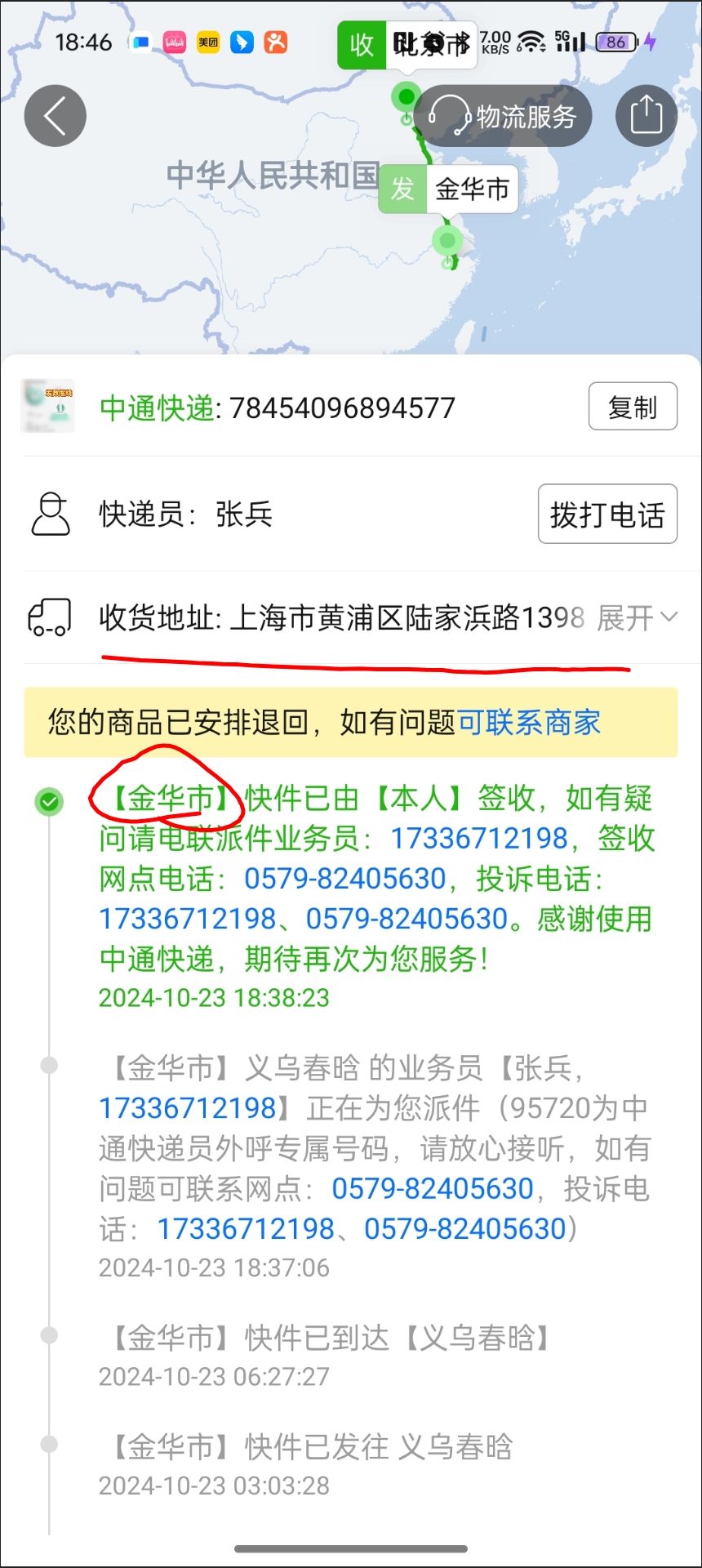Expand the delivery address with 展开

click(637, 617)
